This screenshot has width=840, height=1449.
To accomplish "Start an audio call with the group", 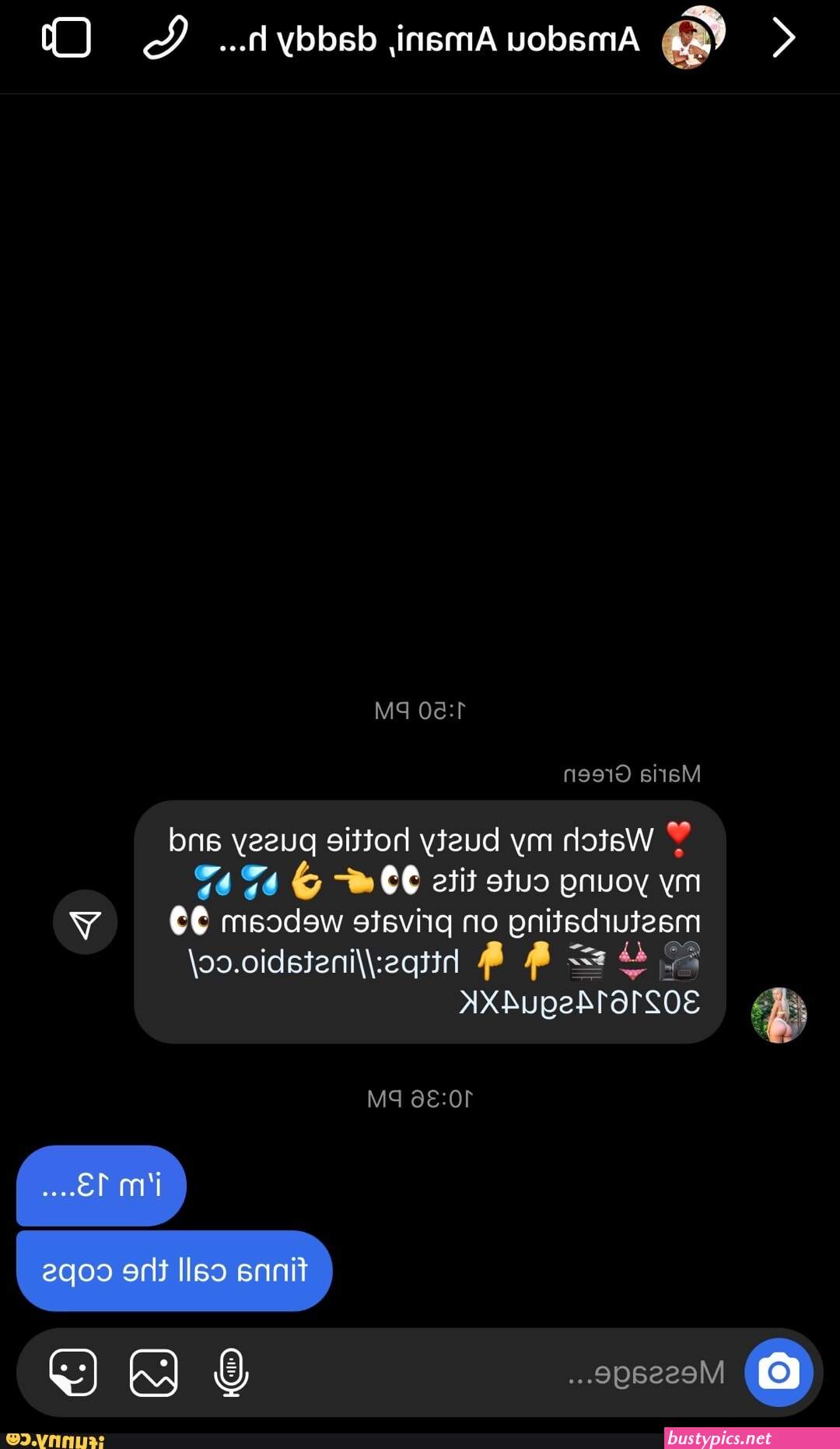I will [x=166, y=38].
